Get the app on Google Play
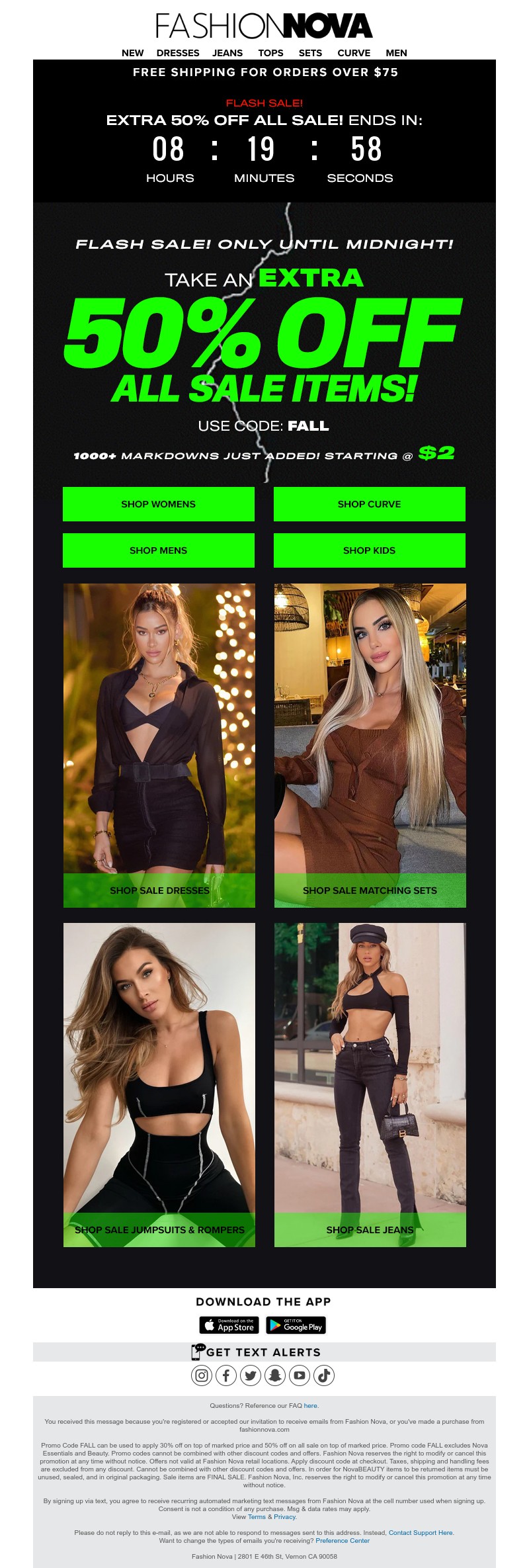This screenshot has height=1568, width=529. [x=296, y=1325]
